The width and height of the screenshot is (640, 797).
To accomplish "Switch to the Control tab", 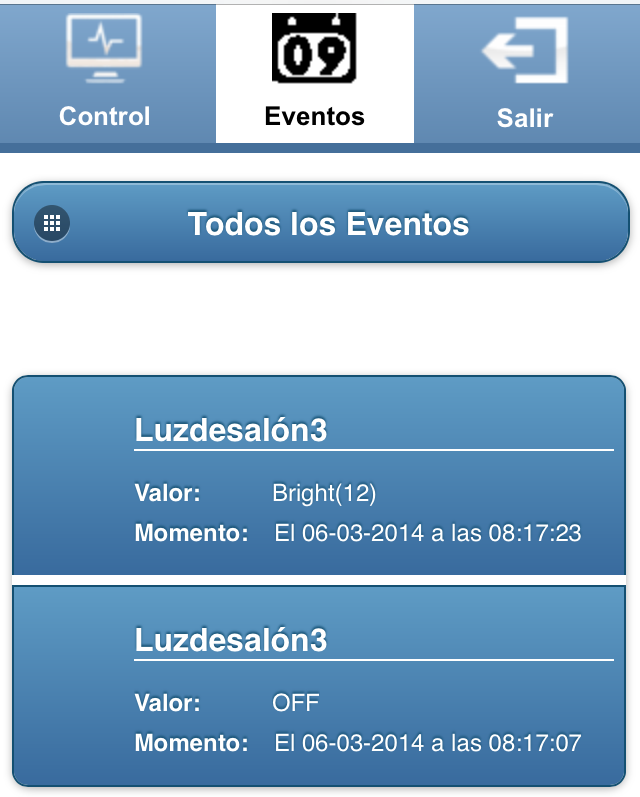I will point(105,75).
